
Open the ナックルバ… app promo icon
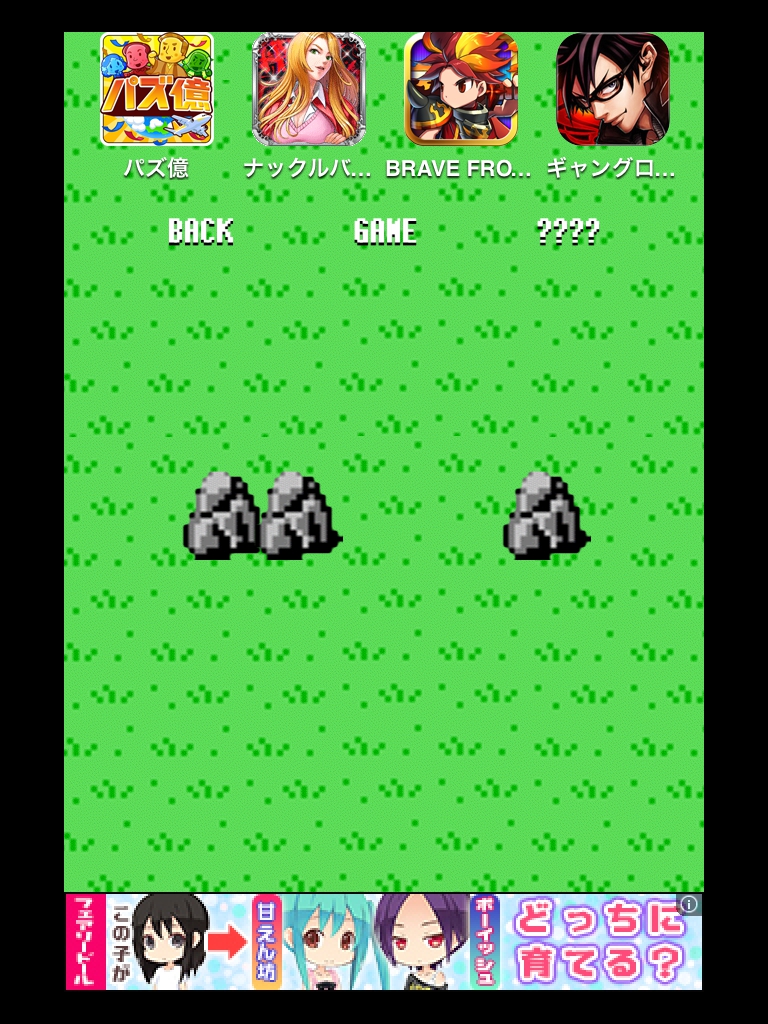tap(309, 90)
